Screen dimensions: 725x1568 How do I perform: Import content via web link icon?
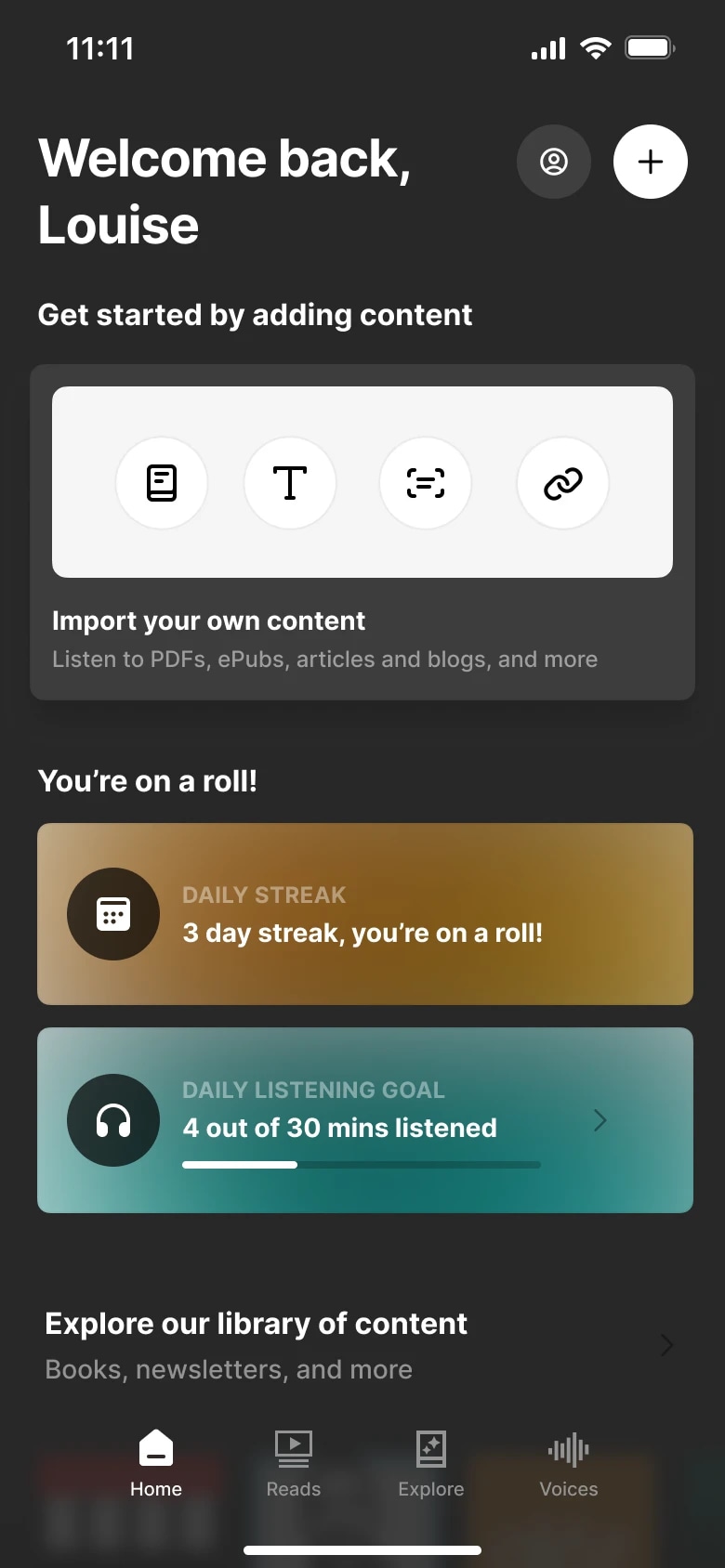pyautogui.click(x=563, y=483)
